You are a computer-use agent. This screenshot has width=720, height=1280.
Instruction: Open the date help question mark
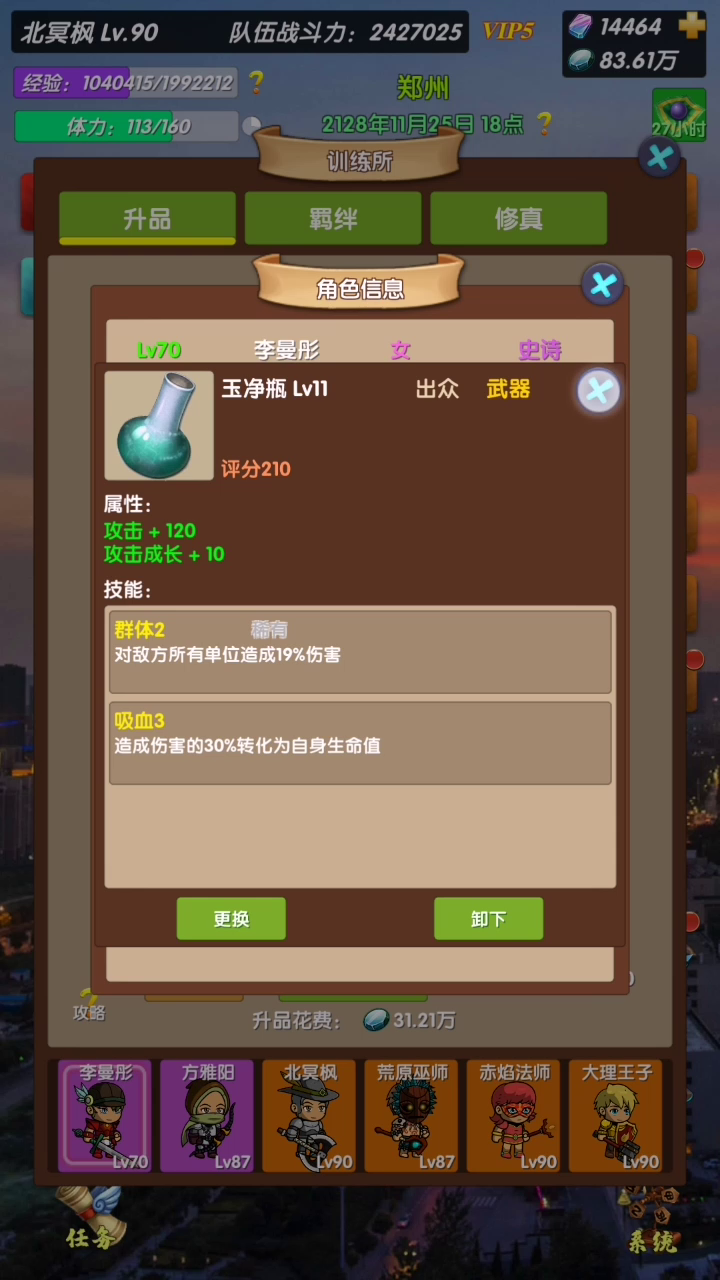coord(544,123)
